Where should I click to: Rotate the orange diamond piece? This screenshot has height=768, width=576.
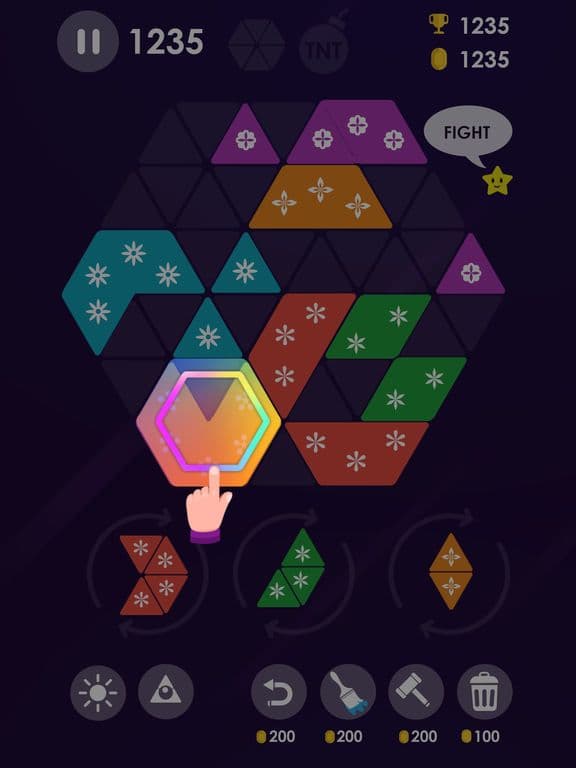[x=451, y=572]
